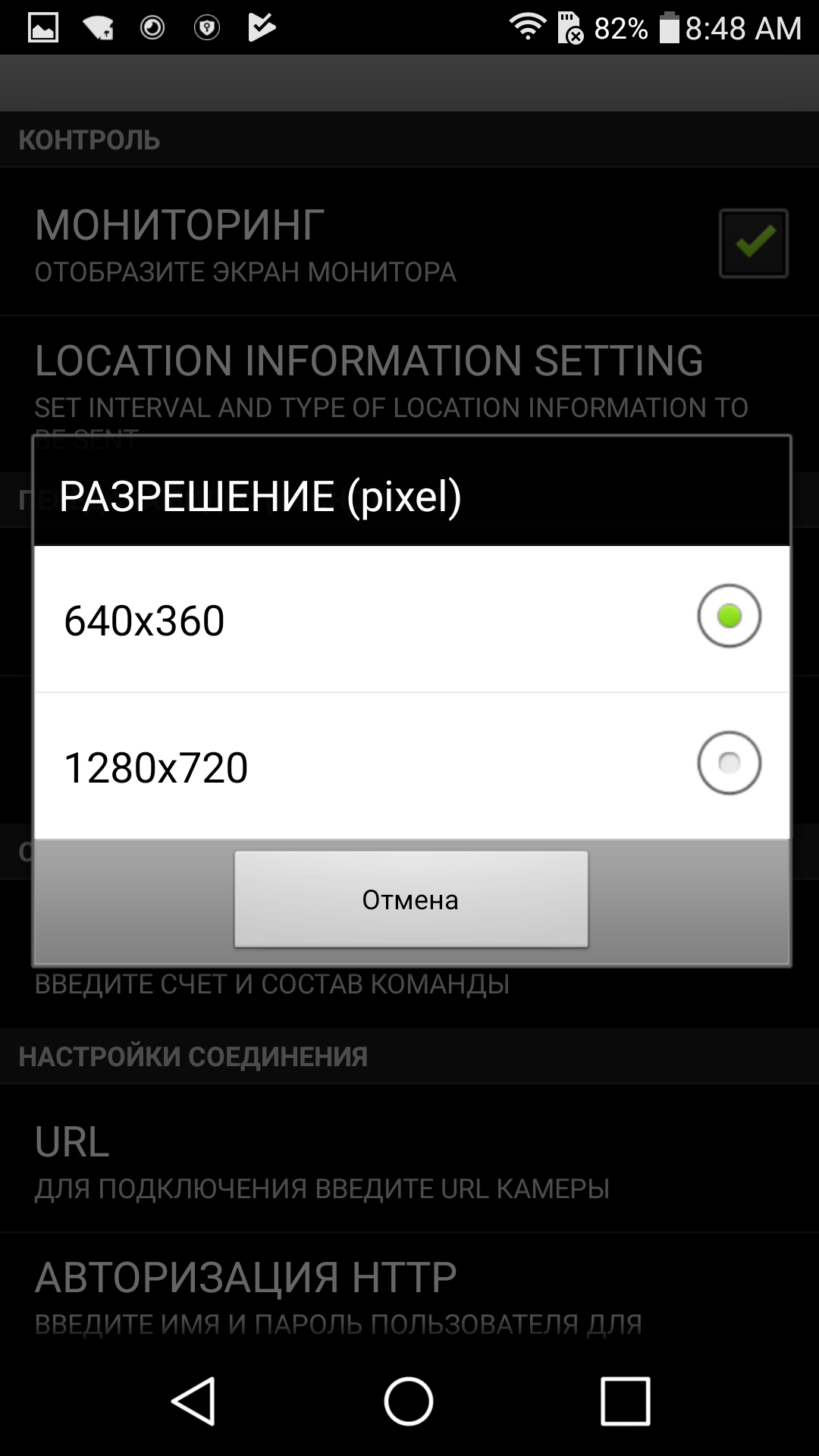Screen dimensions: 819x1456
Task: Go back with the system back button
Action: point(194,1401)
